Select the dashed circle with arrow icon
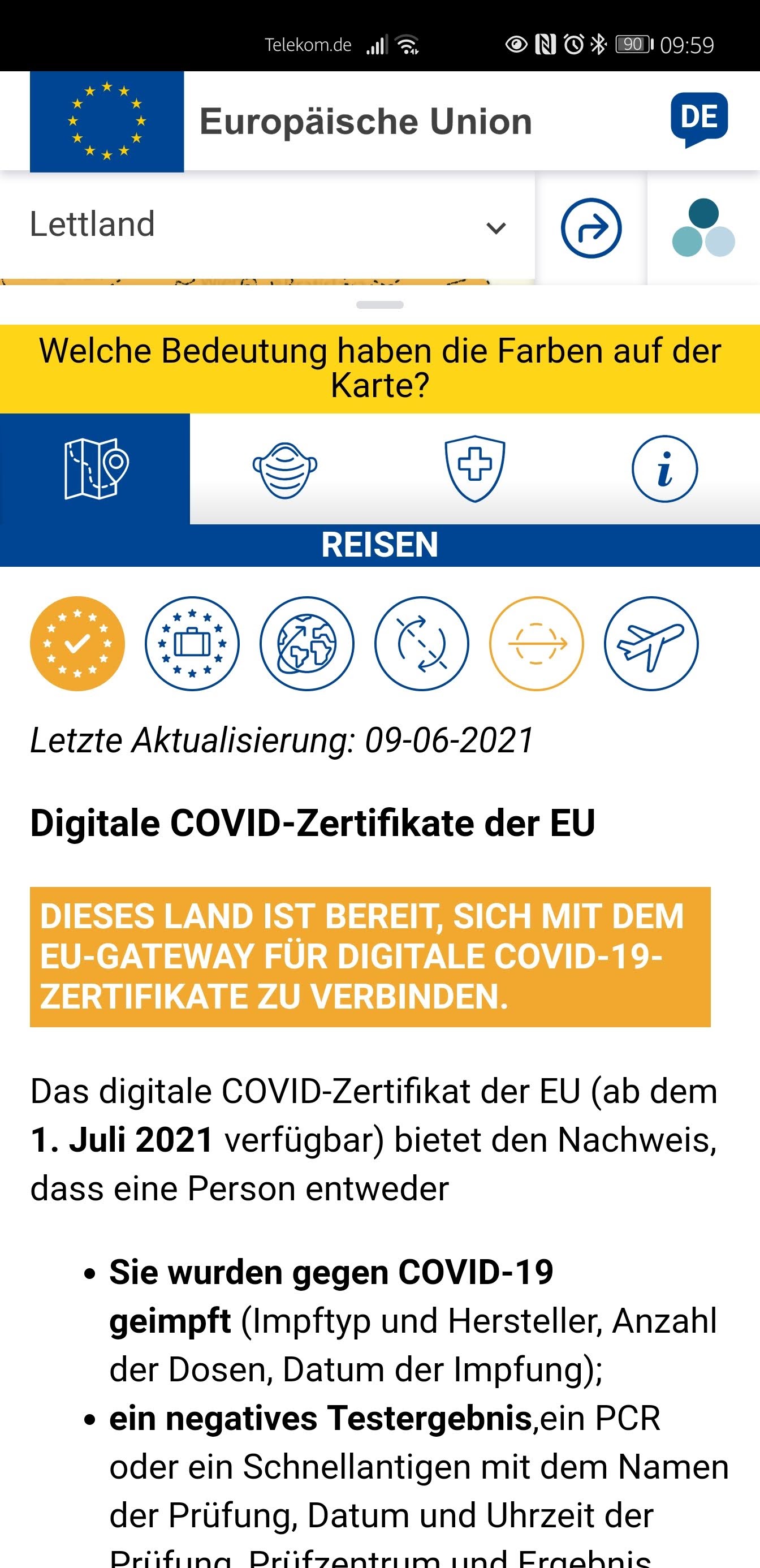This screenshot has width=760, height=1568. 537,643
